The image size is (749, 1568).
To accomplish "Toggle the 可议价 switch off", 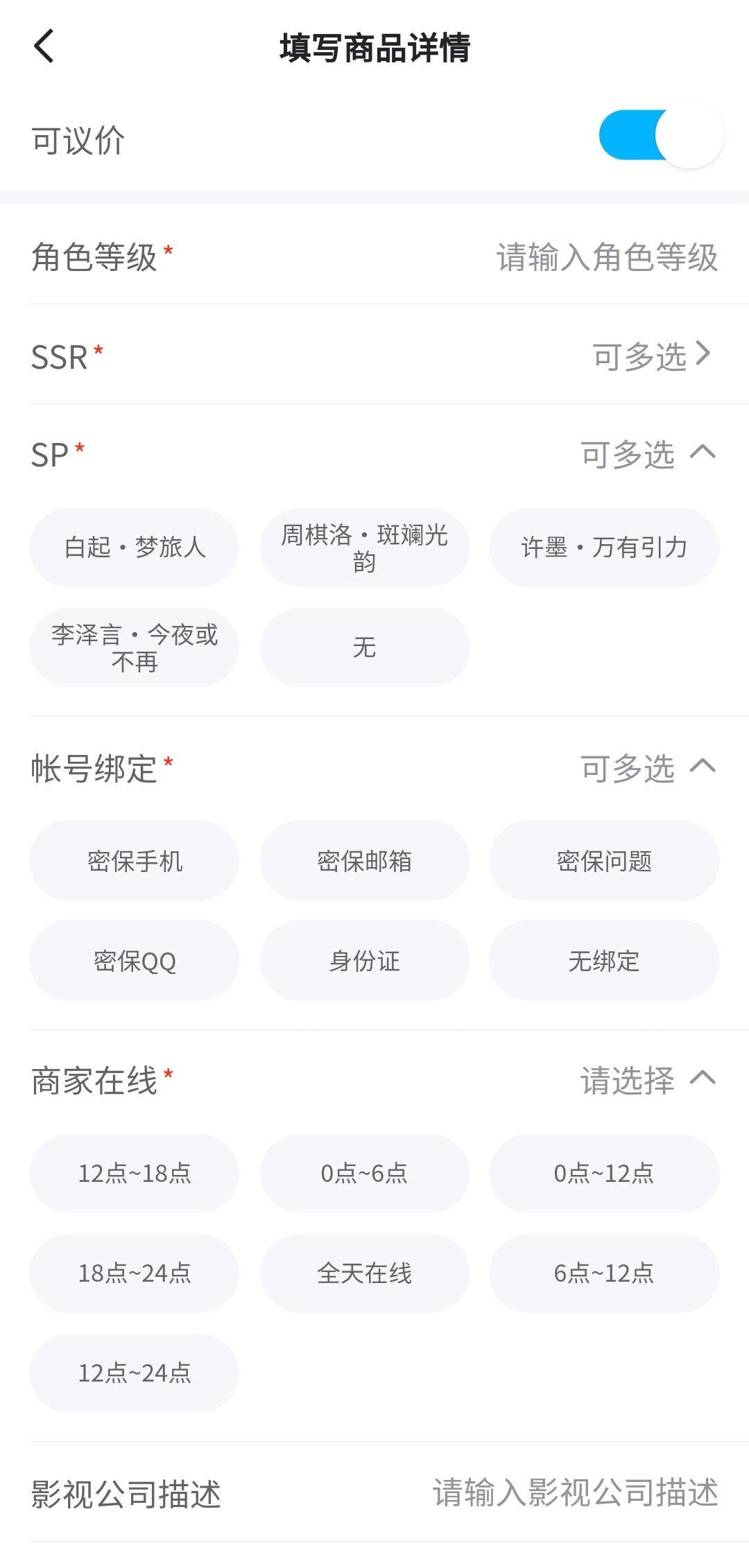I will (660, 135).
